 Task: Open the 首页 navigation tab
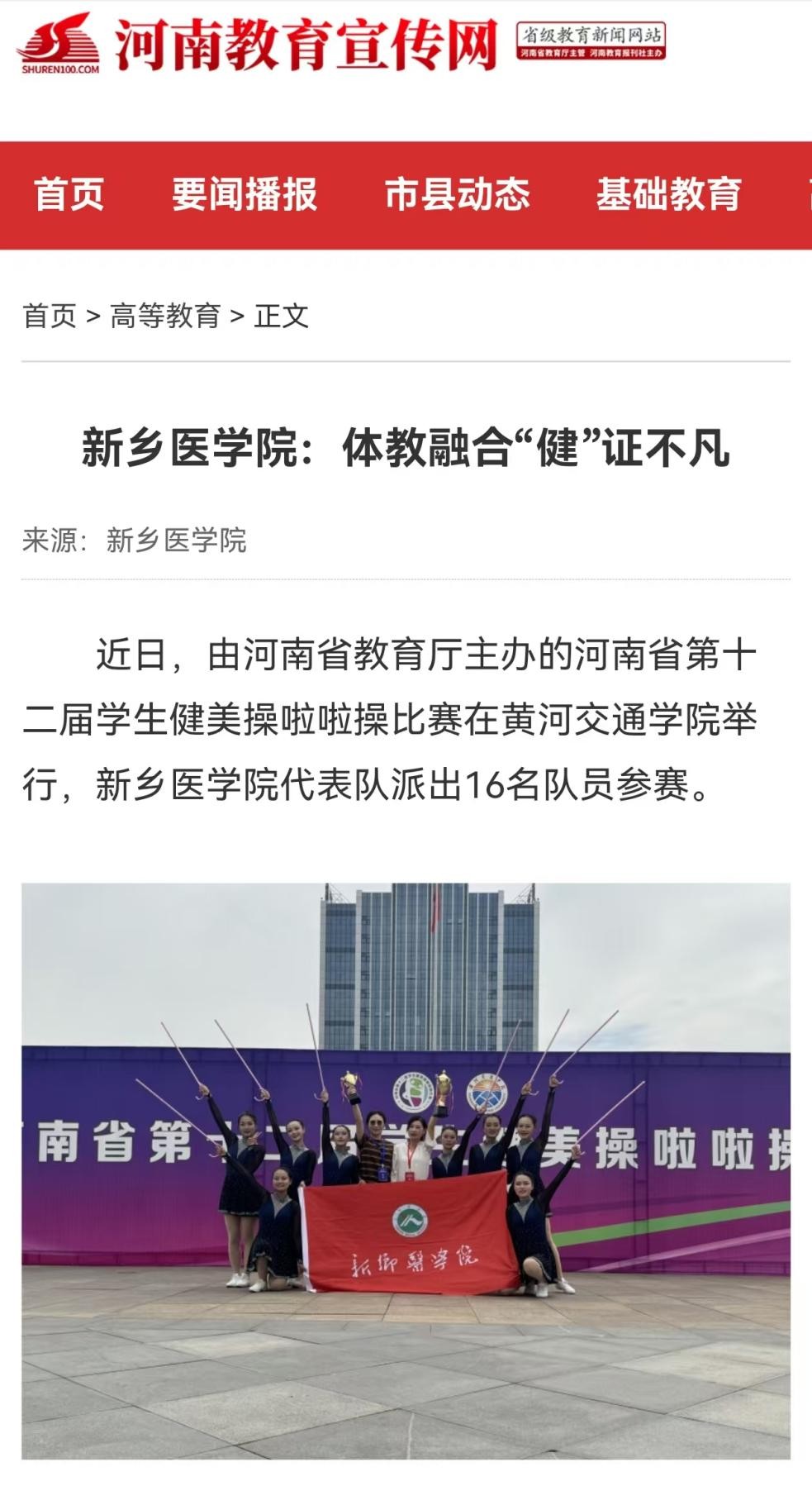tap(69, 195)
